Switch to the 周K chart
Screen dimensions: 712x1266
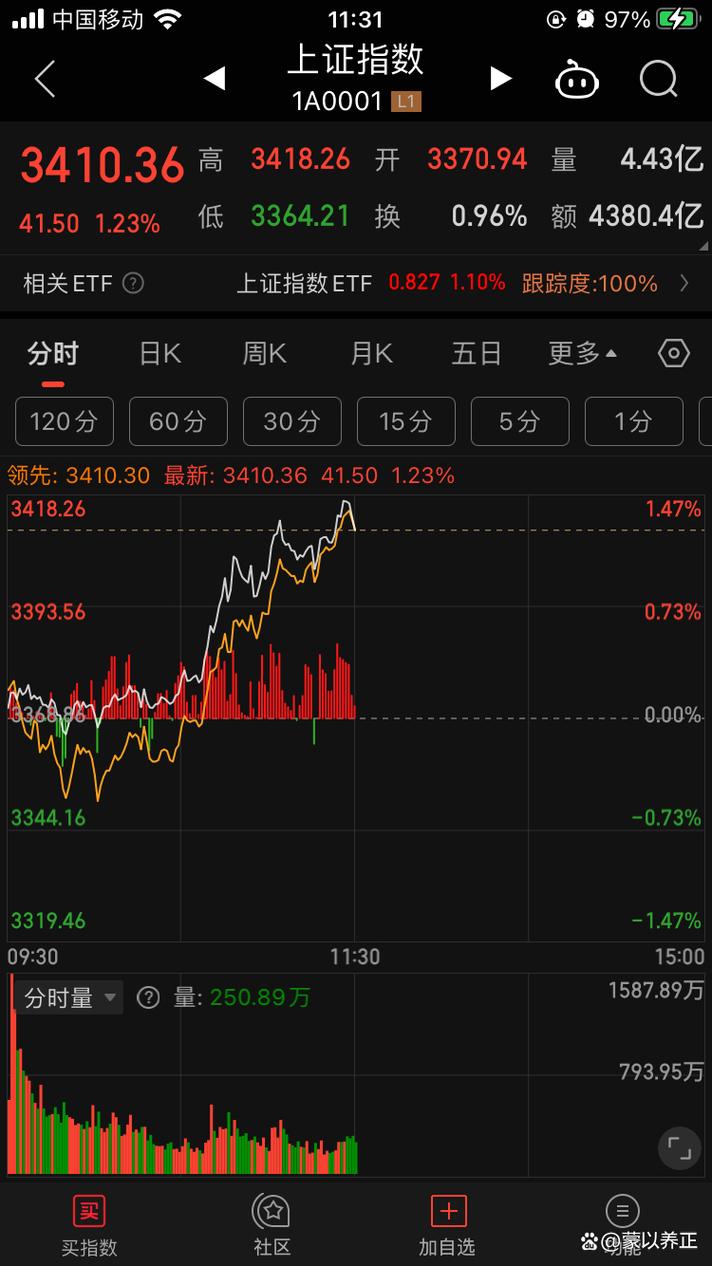tap(264, 353)
